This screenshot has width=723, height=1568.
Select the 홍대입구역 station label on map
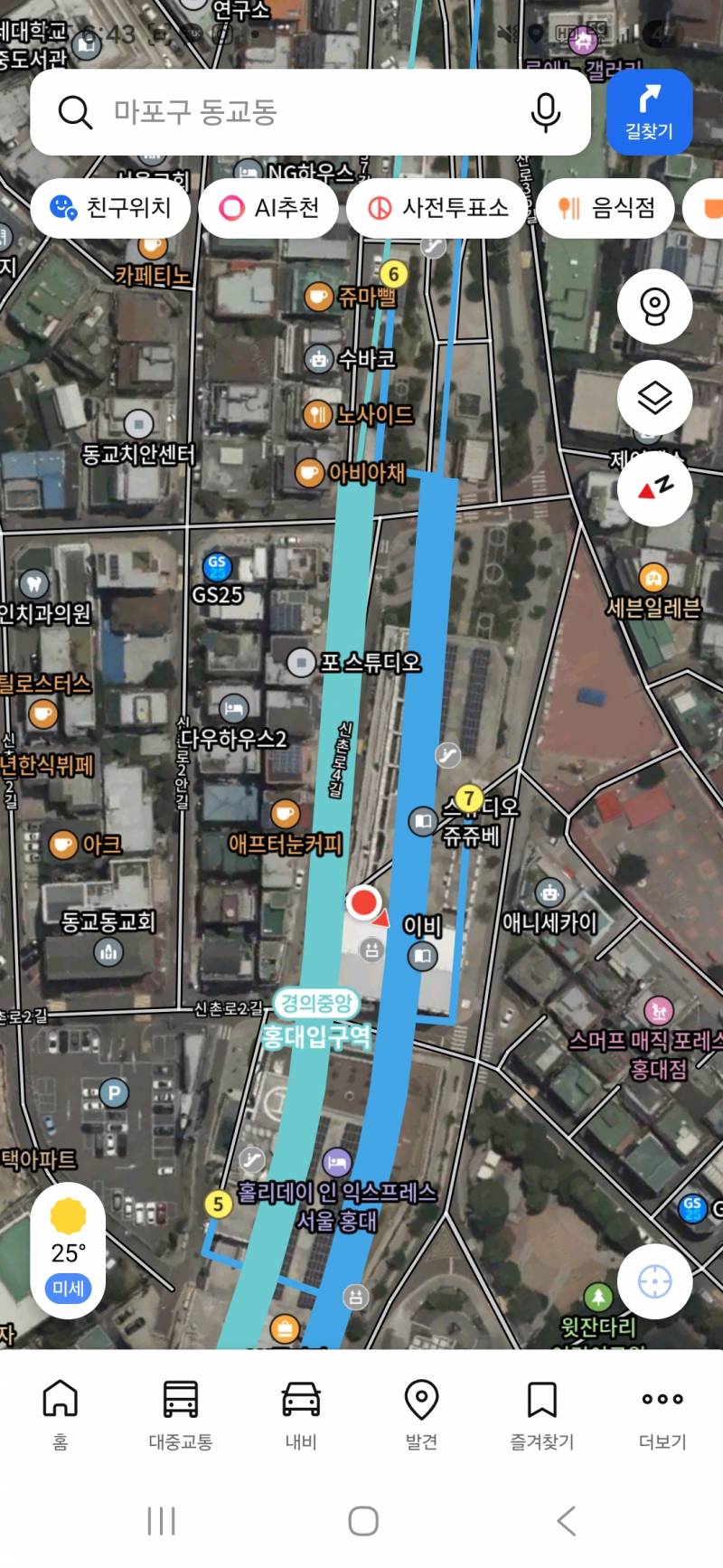pos(316,1036)
